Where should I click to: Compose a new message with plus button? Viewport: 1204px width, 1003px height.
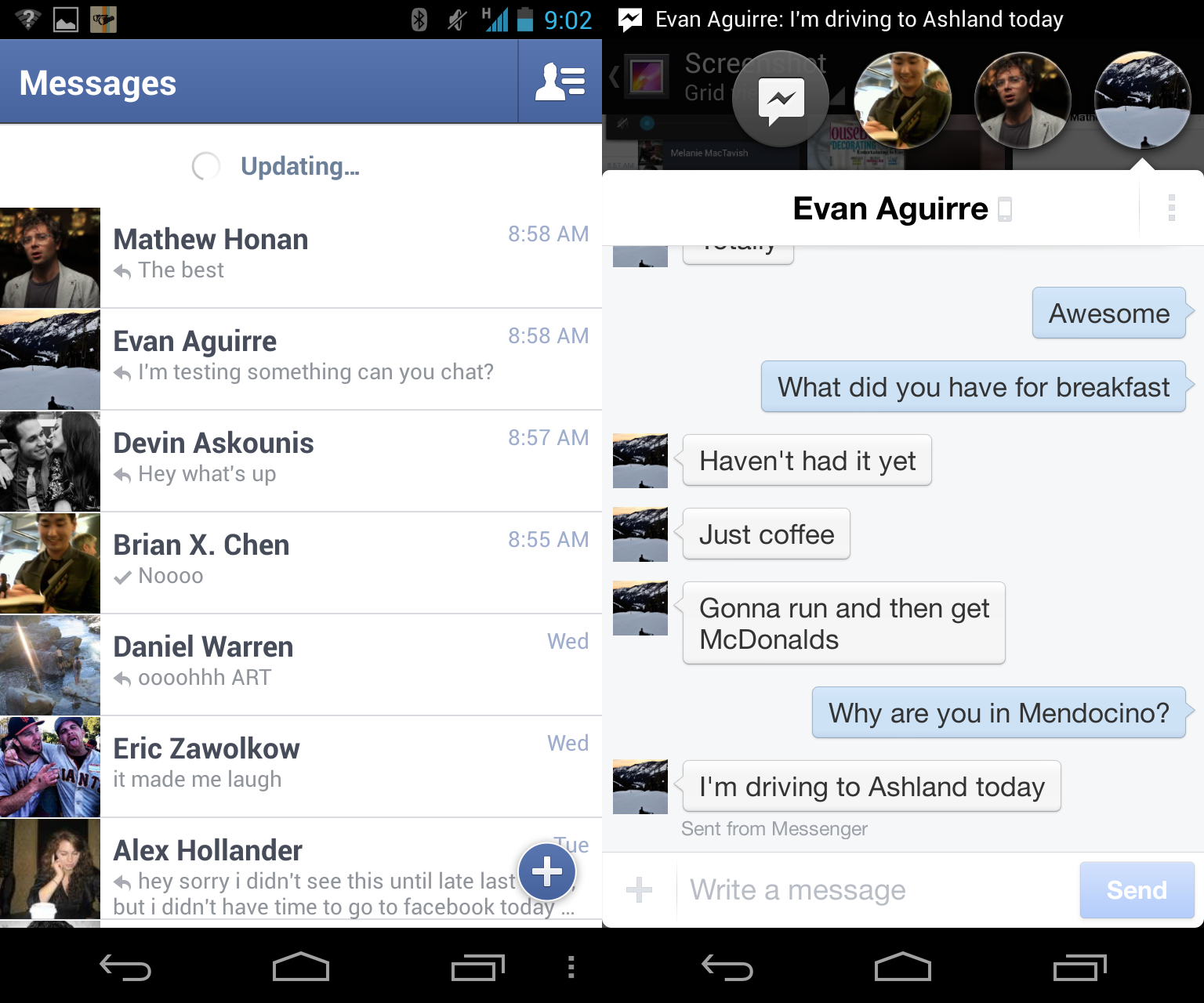pyautogui.click(x=547, y=871)
